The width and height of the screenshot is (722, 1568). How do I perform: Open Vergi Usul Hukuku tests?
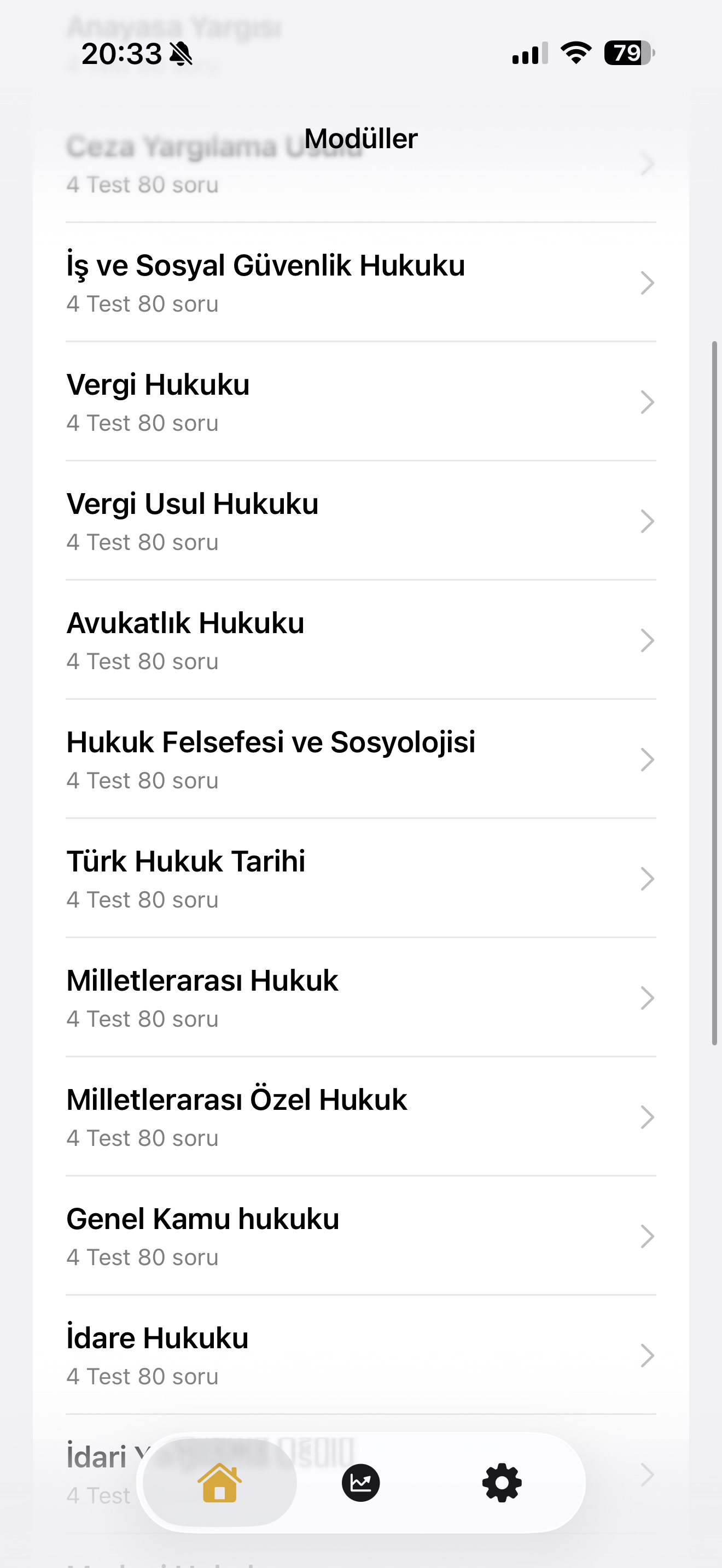360,521
